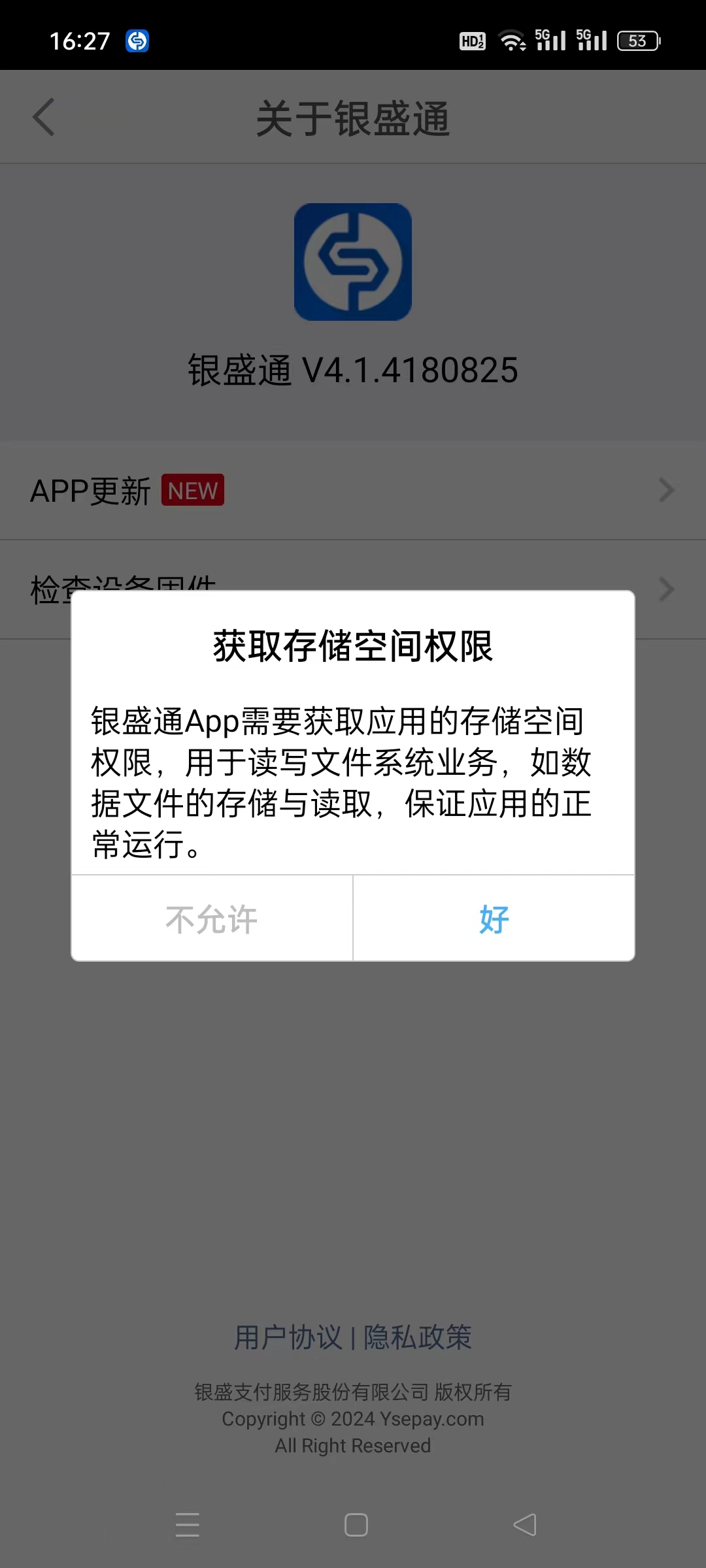This screenshot has height=1568, width=706.
Task: Tap 好 to grant storage permission
Action: coord(494,919)
